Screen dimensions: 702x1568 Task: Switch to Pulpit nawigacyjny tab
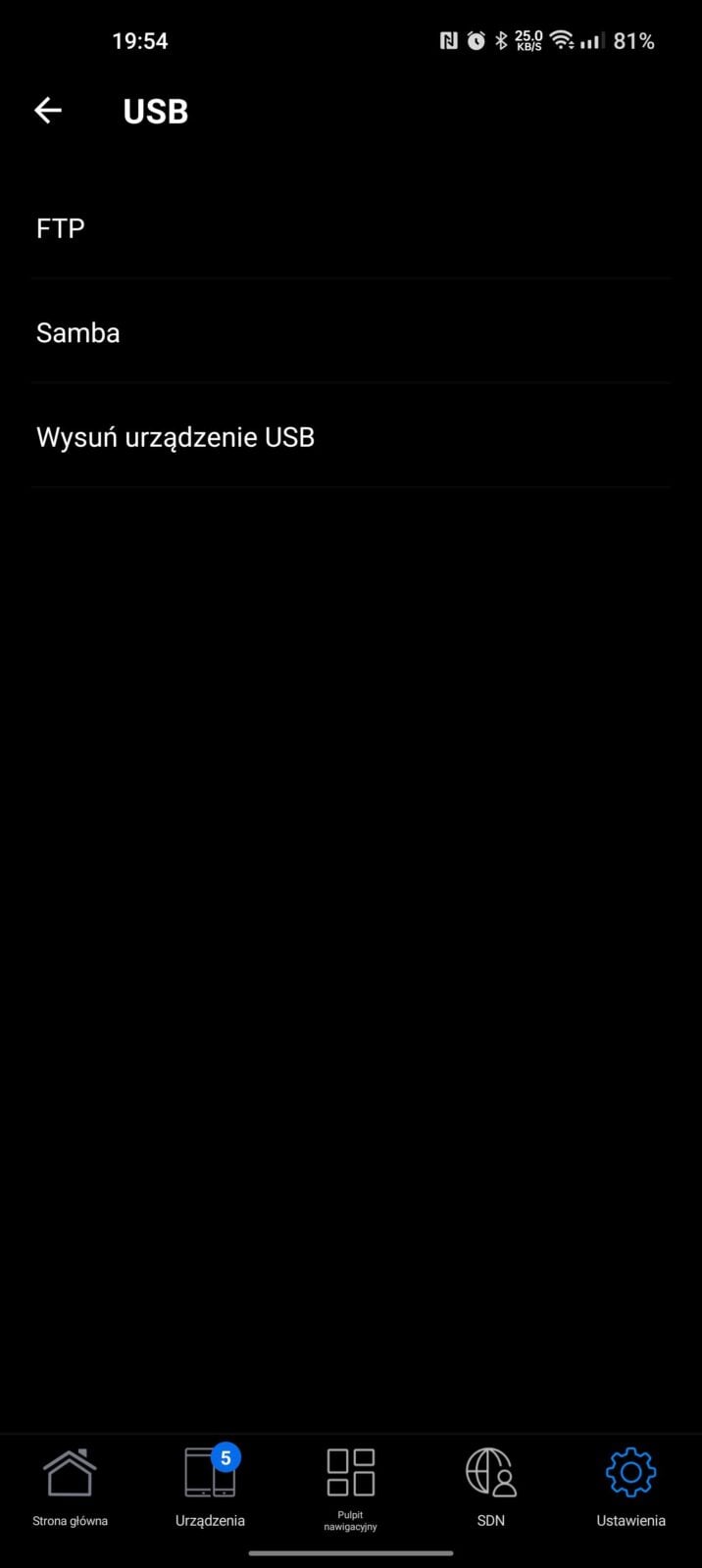coord(351,1488)
